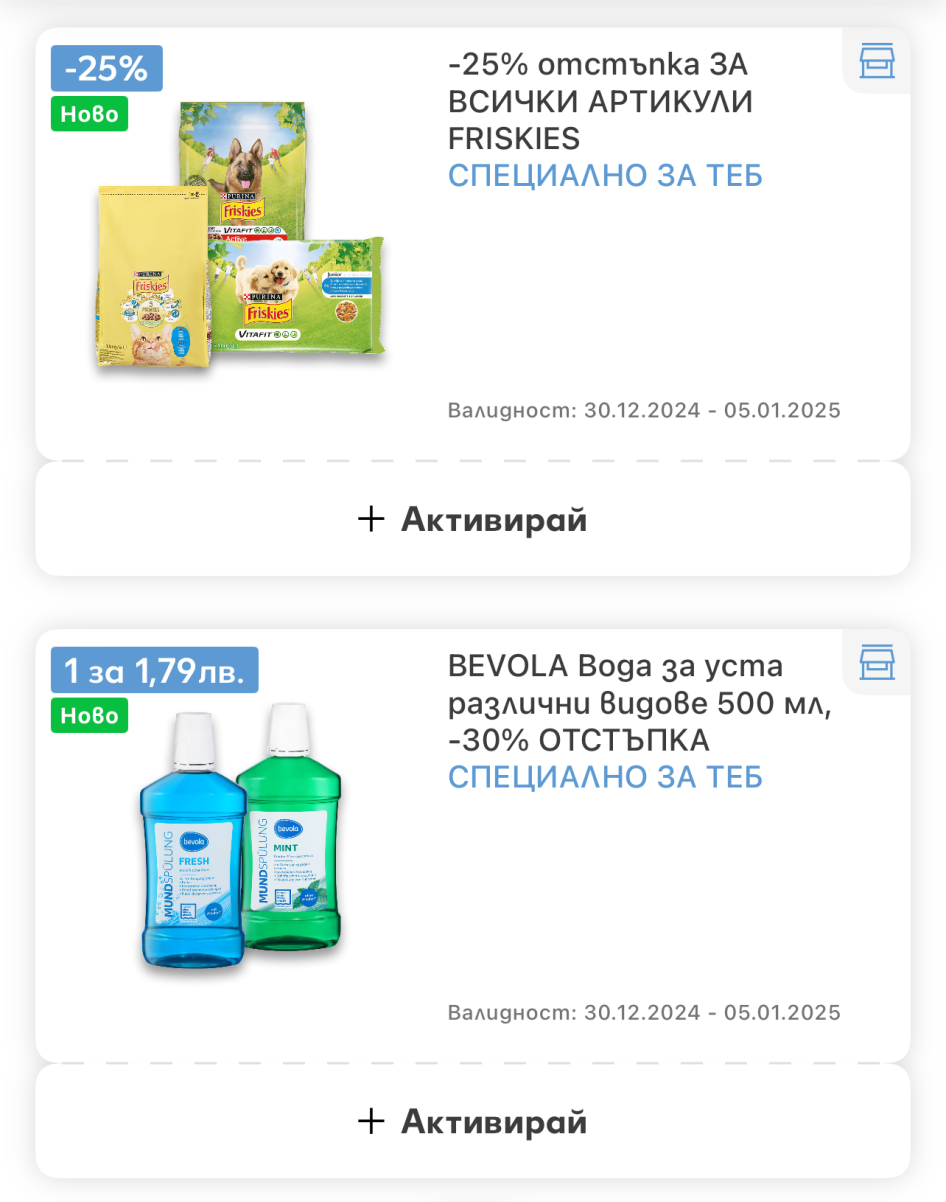Activate the BEVOLA mouthwash coupon
The width and height of the screenshot is (946, 1202).
[x=472, y=1122]
